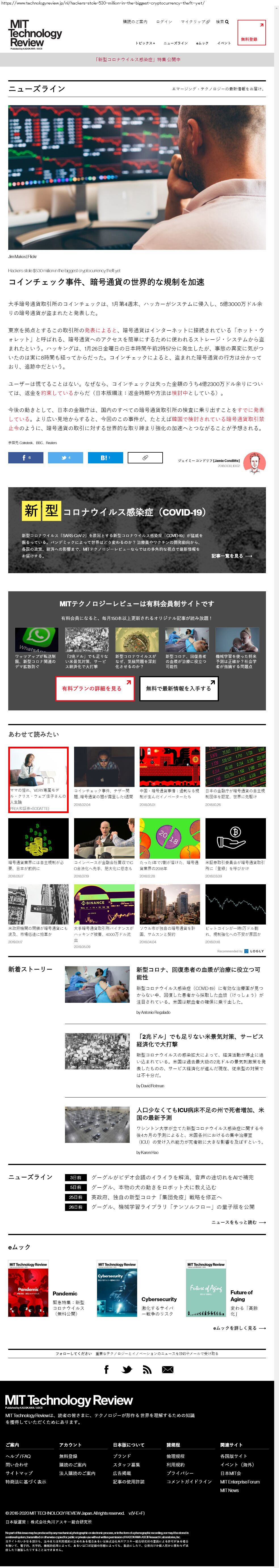279x1568 pixels.
Task: Tap 無料で最新情報を入手する button
Action: pyautogui.click(x=178, y=689)
